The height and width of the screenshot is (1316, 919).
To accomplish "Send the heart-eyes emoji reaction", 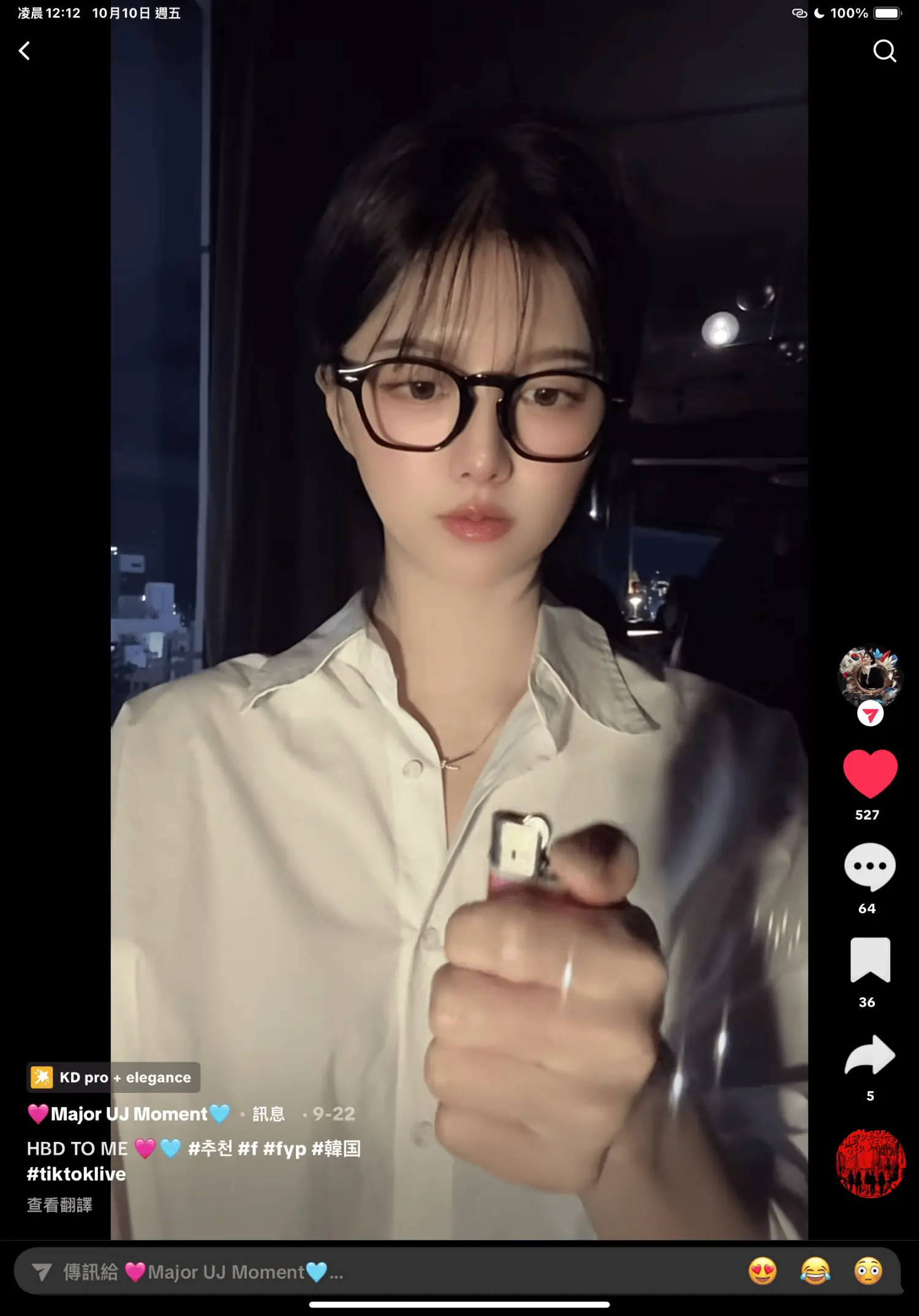I will point(763,1272).
